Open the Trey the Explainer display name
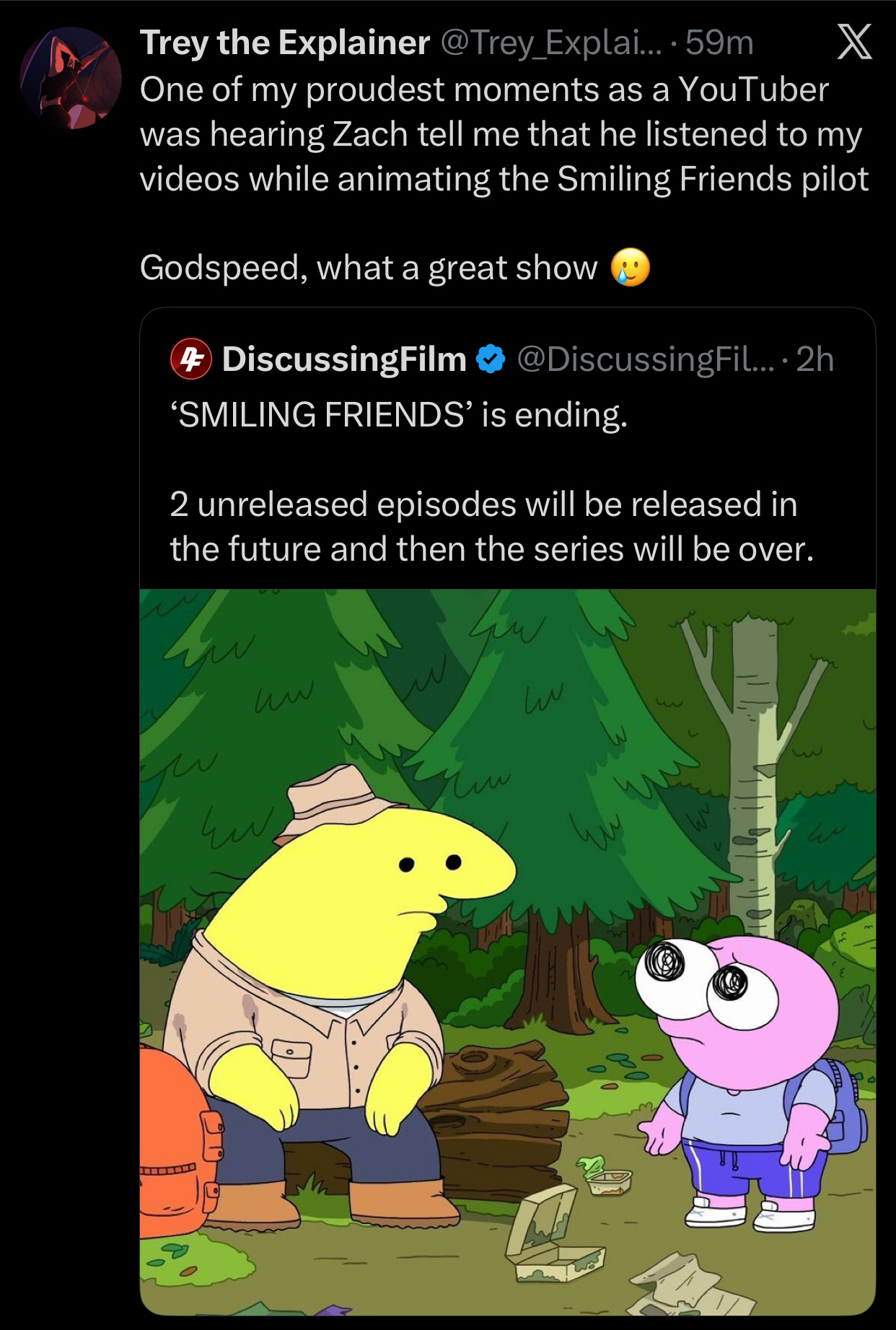This screenshot has height=1330, width=896. coord(285,43)
